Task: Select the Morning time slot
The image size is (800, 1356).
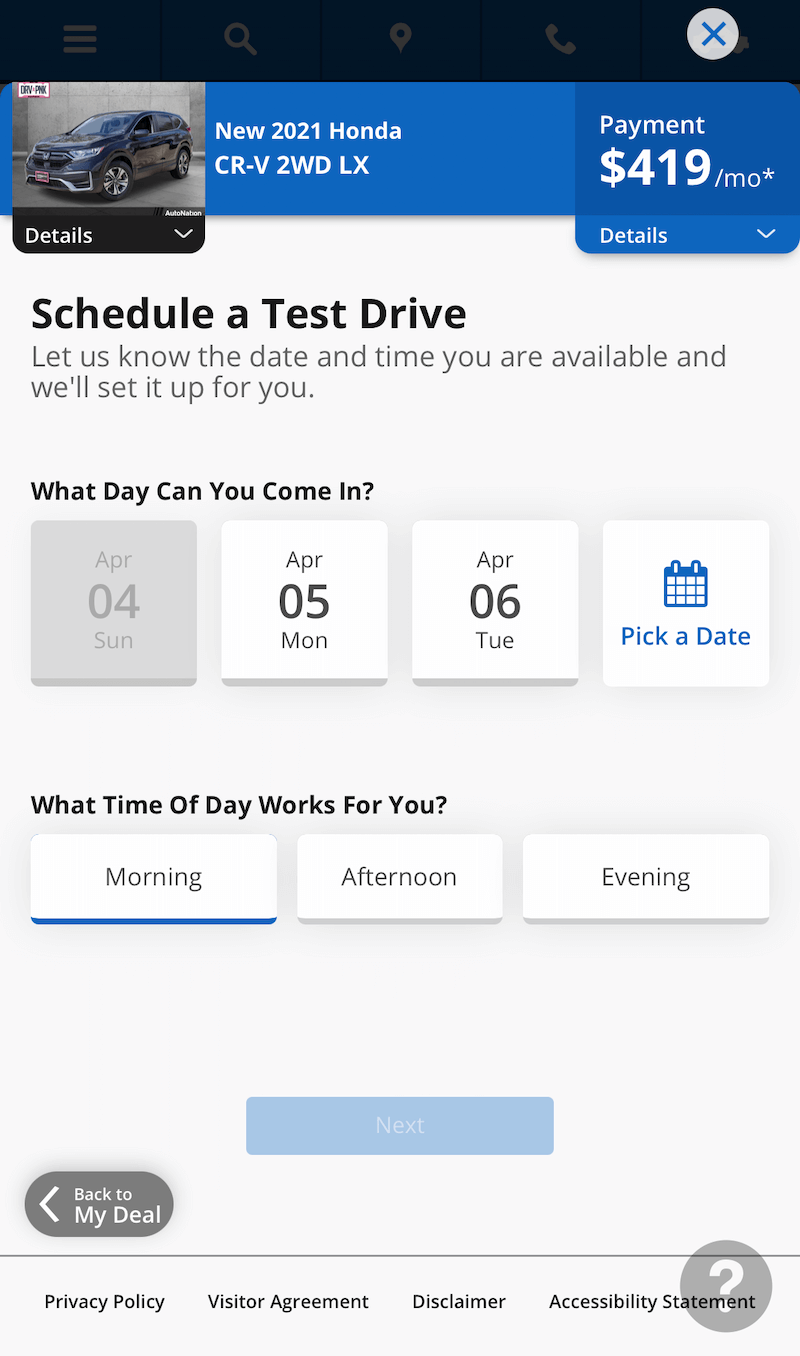Action: click(154, 877)
